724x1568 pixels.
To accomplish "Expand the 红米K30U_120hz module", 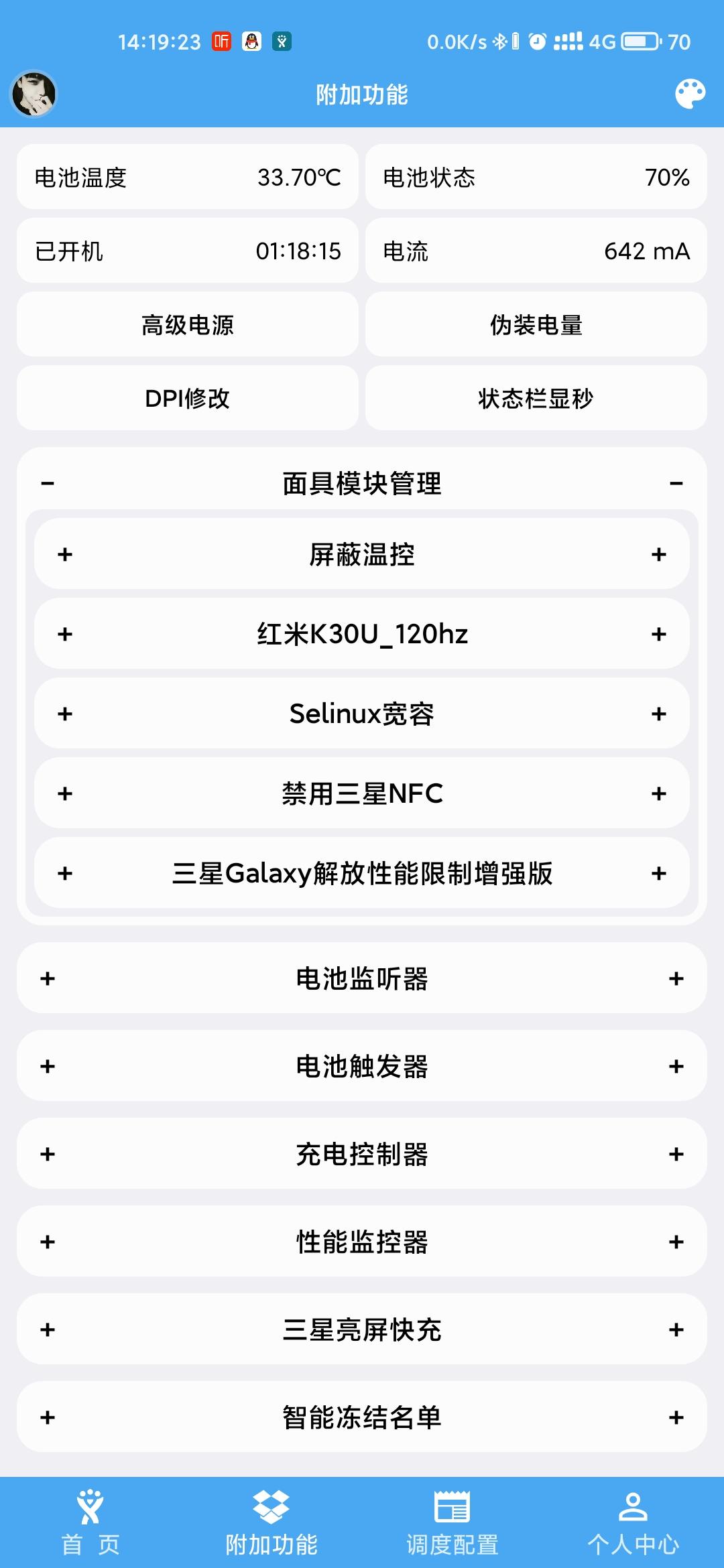I will coord(362,634).
